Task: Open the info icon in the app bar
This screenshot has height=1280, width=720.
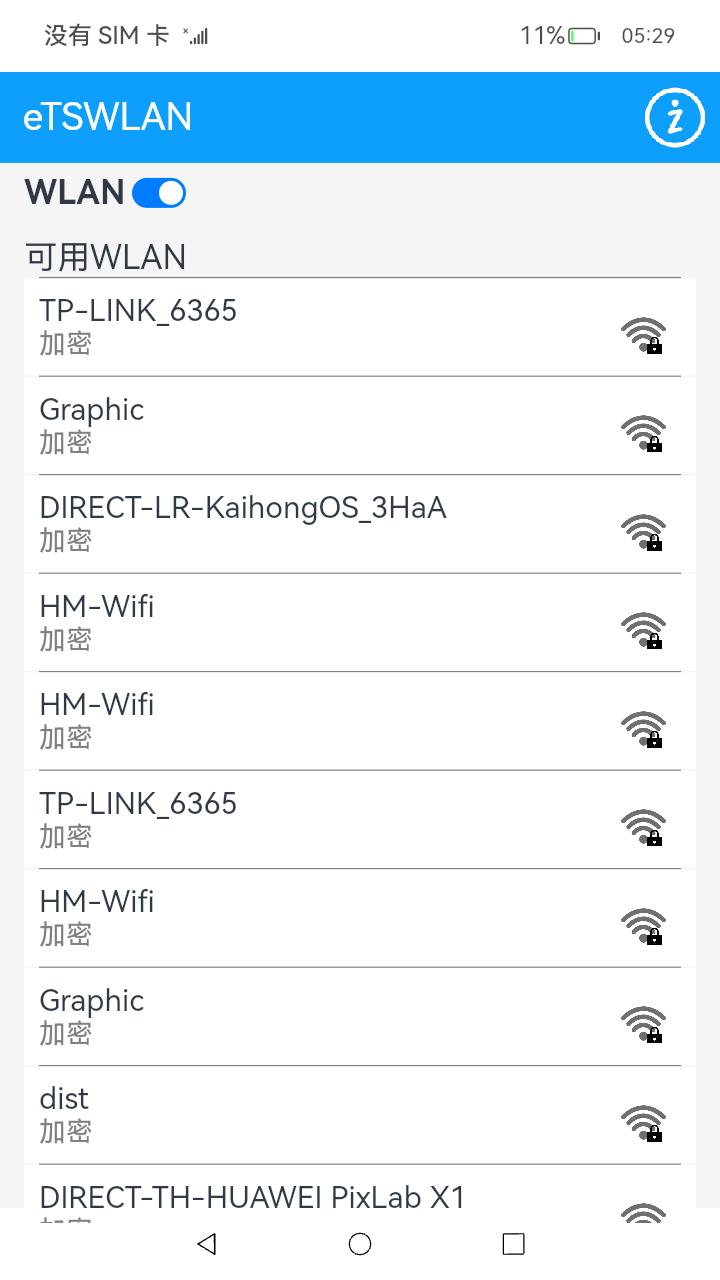Action: pyautogui.click(x=675, y=117)
